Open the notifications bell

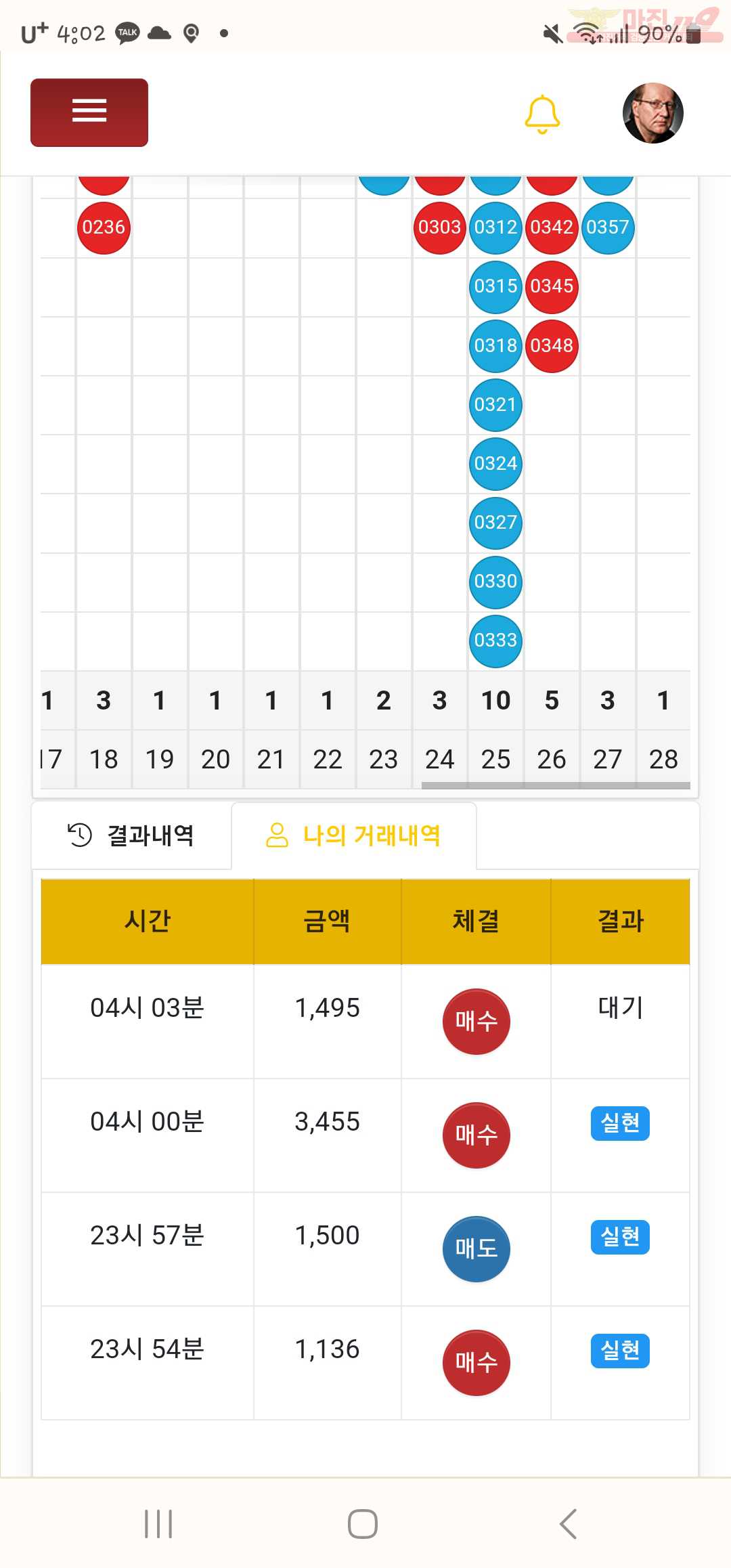[542, 114]
